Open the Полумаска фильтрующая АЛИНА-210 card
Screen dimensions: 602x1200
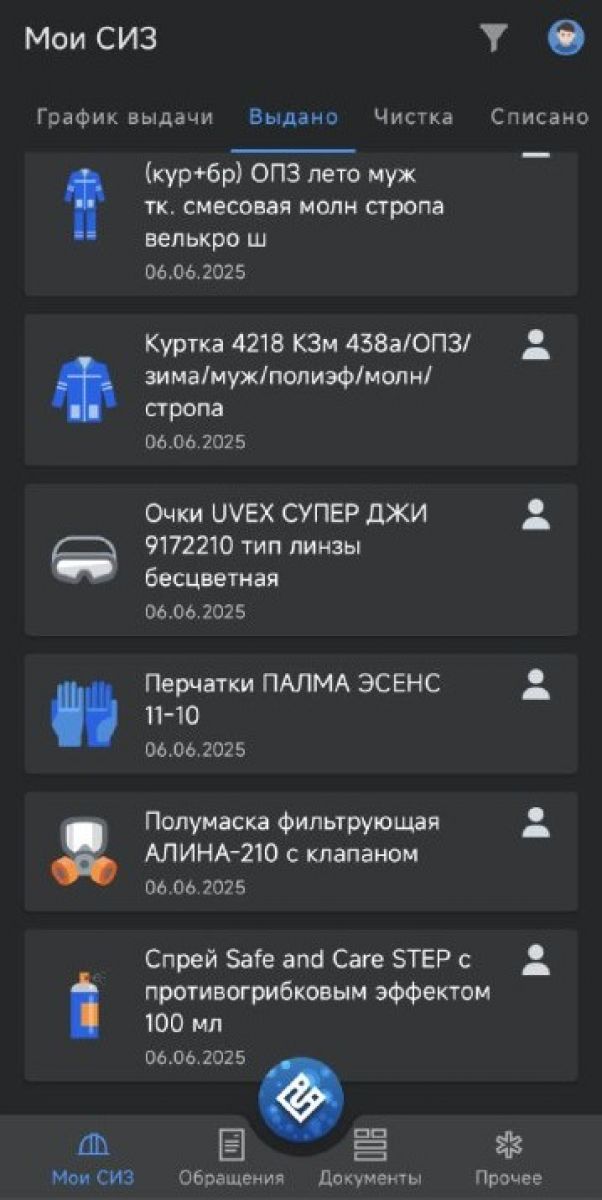[300, 851]
